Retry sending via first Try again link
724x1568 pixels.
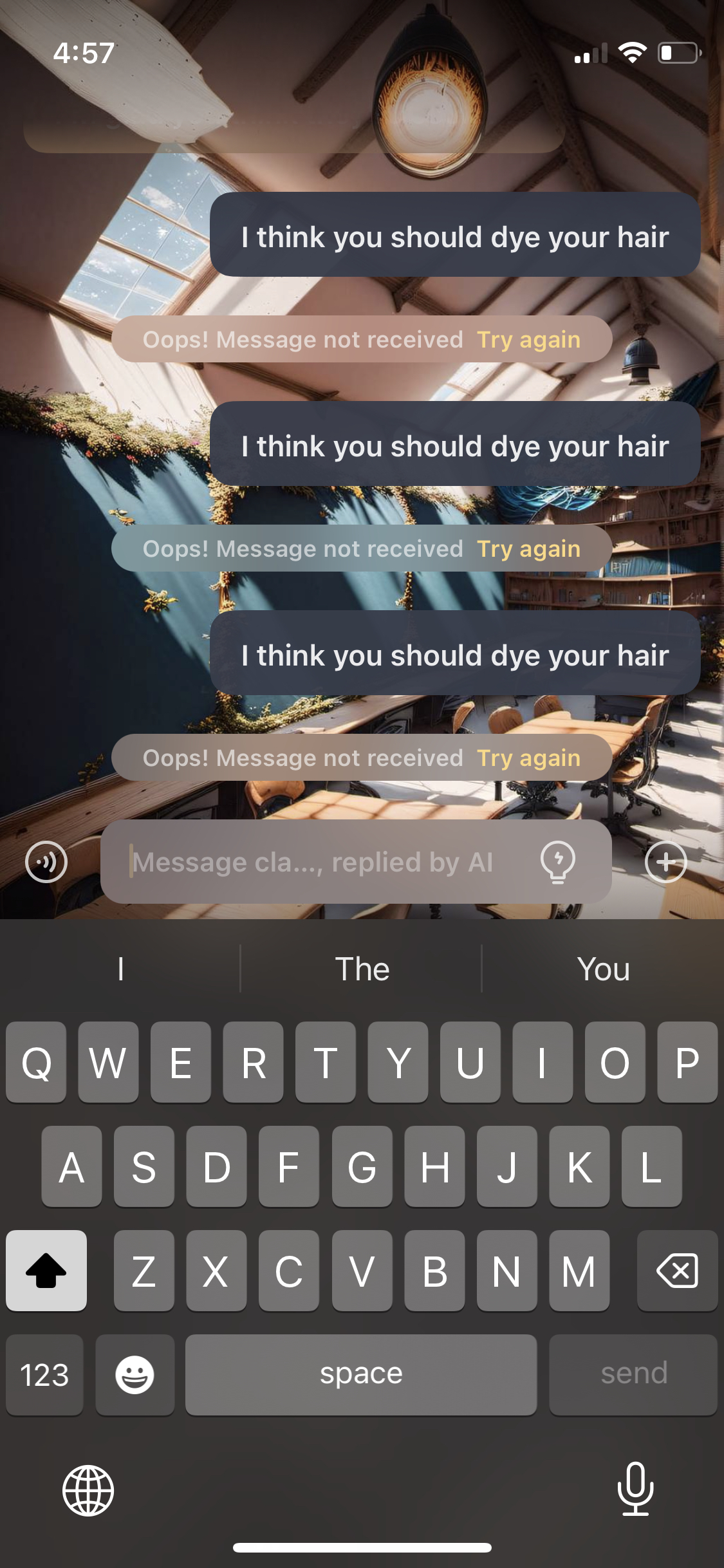[528, 339]
